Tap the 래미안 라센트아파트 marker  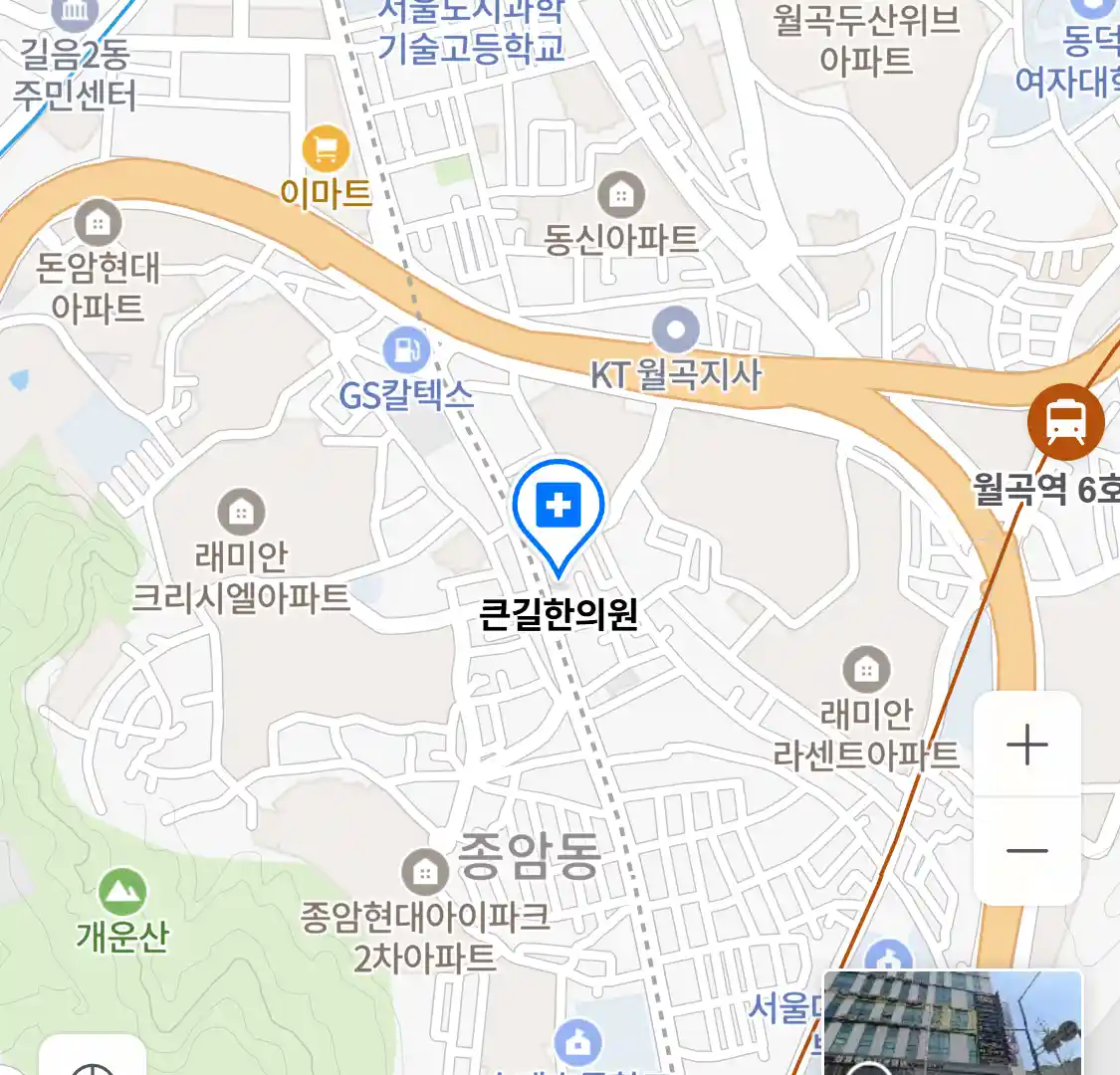(866, 669)
